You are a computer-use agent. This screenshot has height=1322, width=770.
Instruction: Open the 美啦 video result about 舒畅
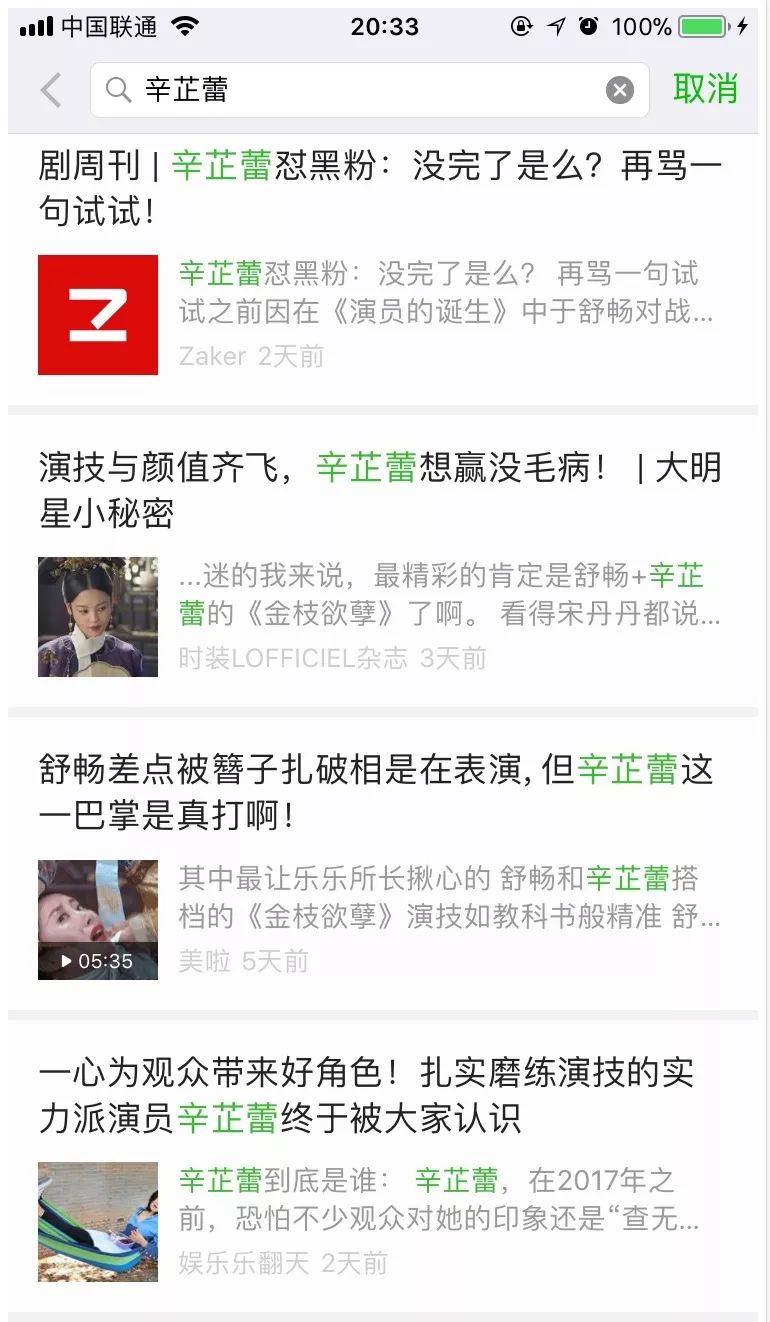point(380,793)
